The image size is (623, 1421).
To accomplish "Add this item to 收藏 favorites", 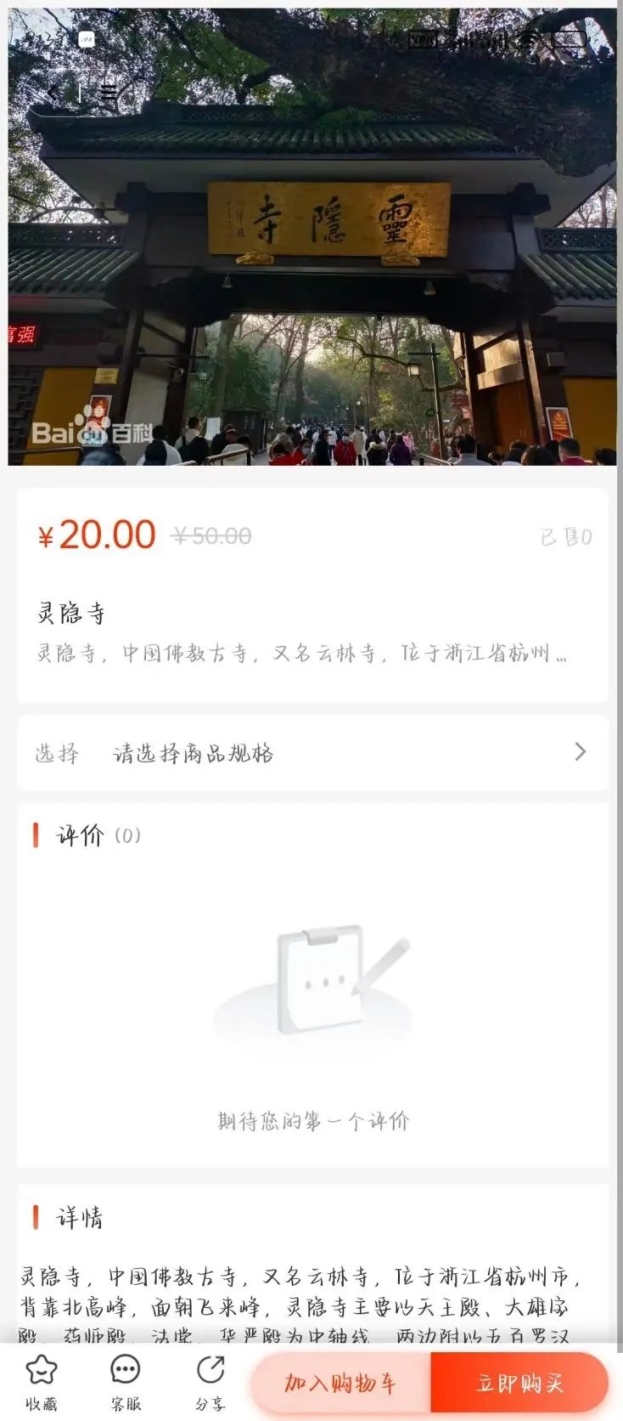I will point(41,1381).
